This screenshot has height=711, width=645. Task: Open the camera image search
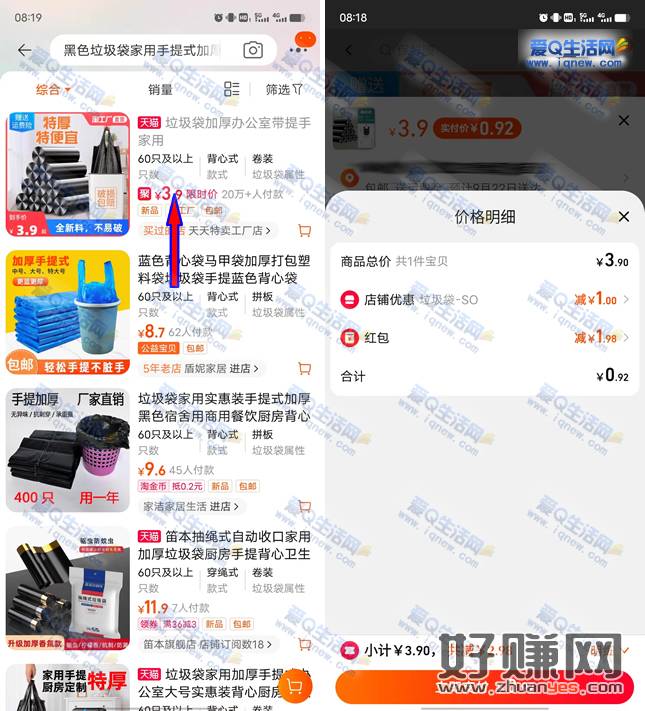coord(253,50)
